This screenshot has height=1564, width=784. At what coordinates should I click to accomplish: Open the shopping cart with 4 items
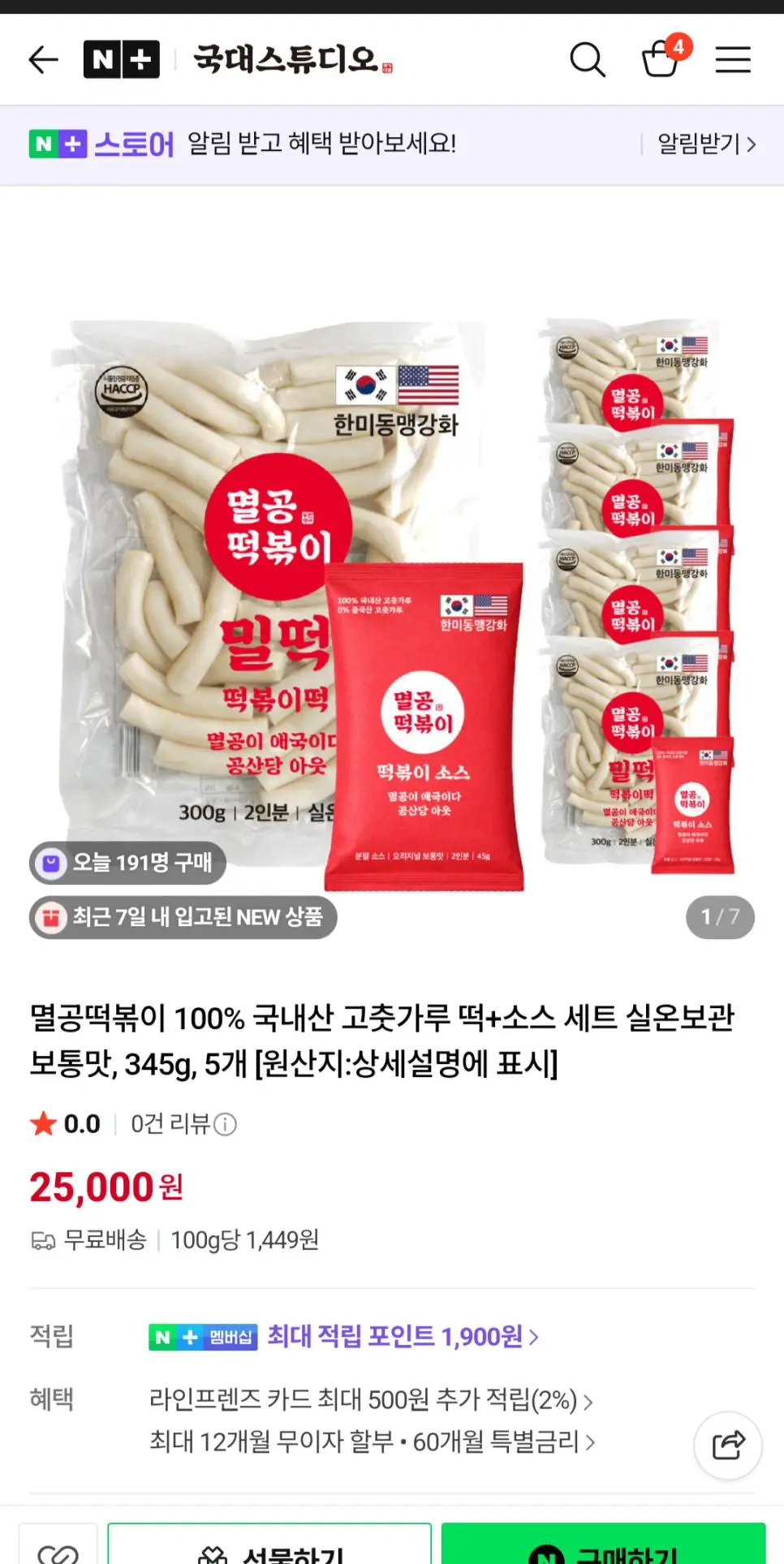tap(661, 58)
